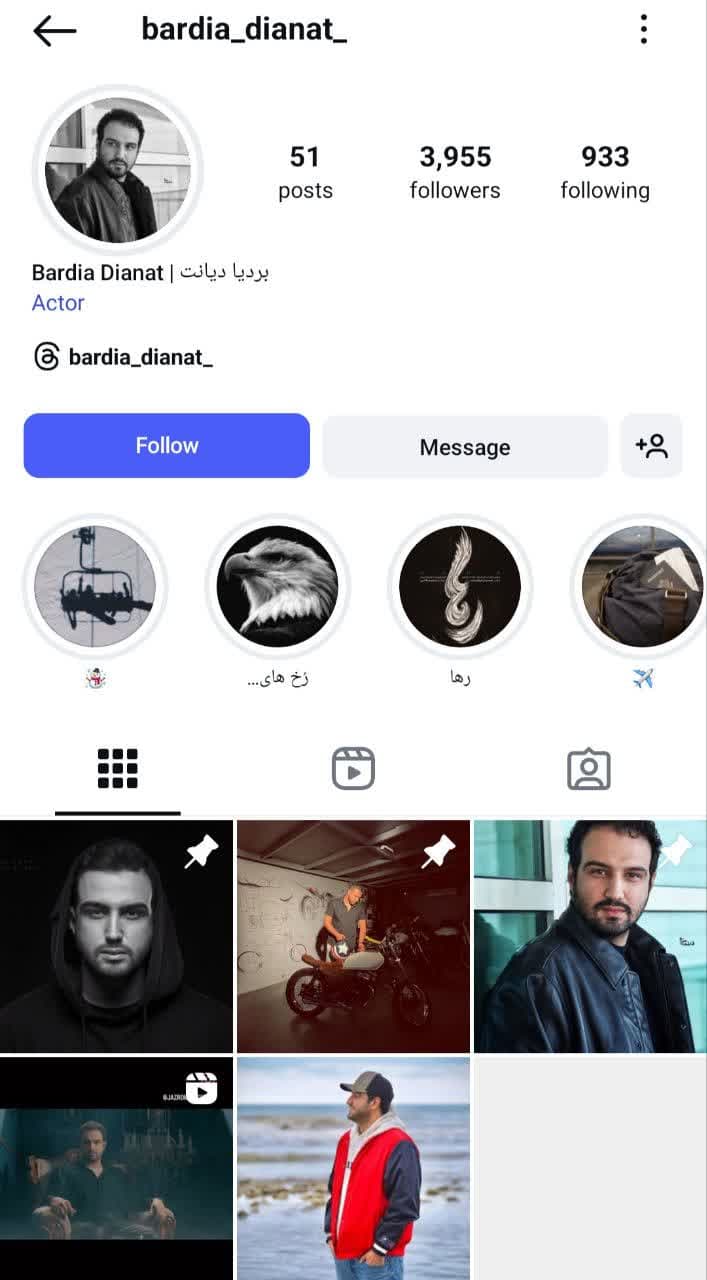Open the 3,955 followers list

(x=455, y=172)
